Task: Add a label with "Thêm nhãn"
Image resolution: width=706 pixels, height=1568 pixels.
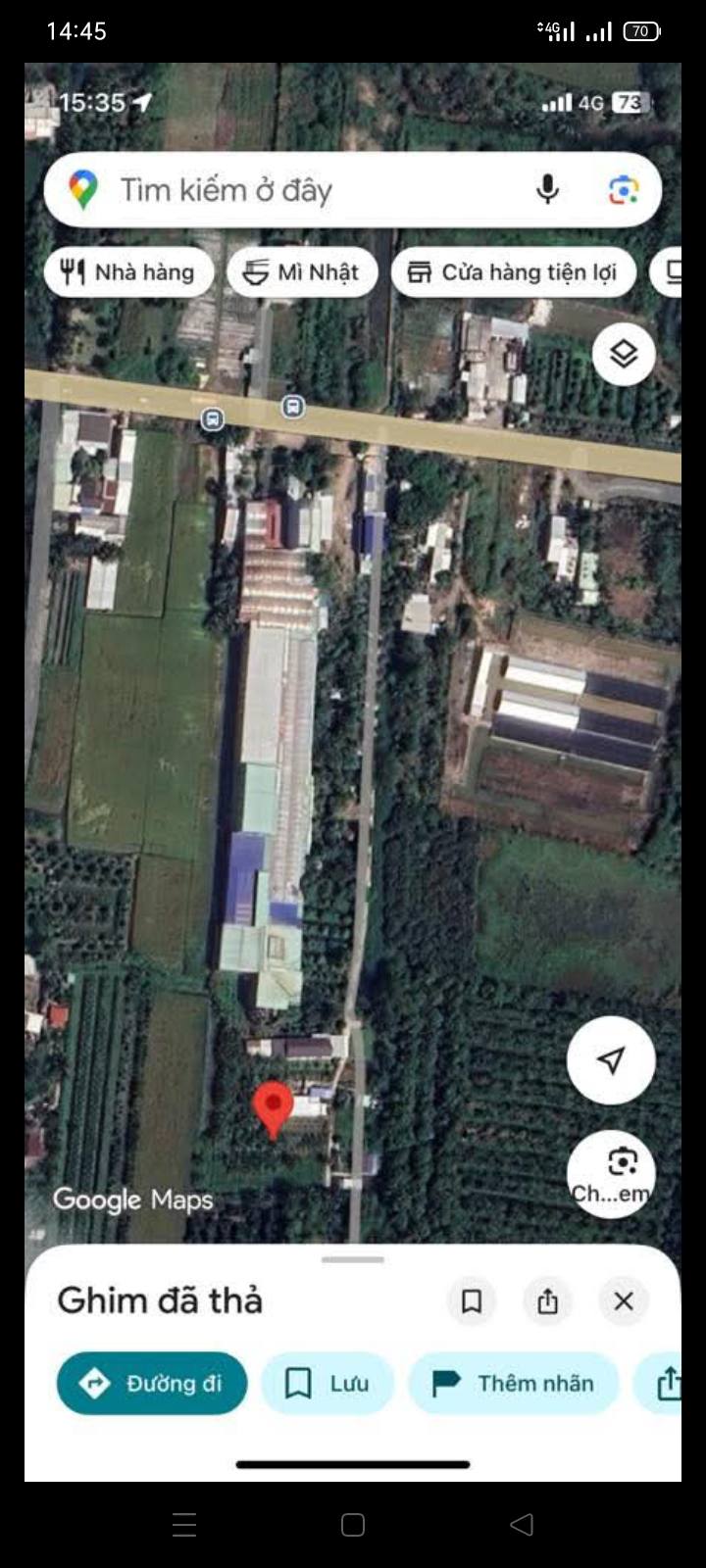Action: 514,1384
